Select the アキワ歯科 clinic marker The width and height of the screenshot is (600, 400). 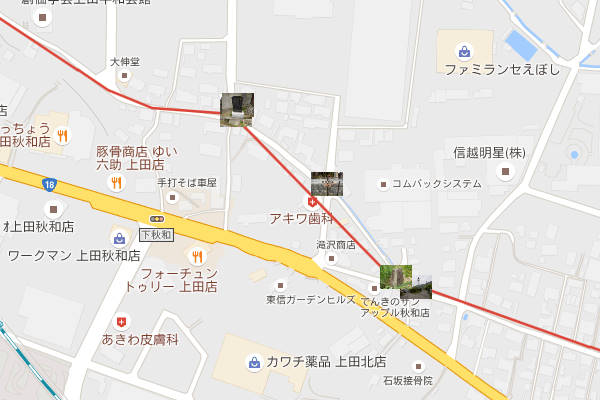[x=312, y=203]
